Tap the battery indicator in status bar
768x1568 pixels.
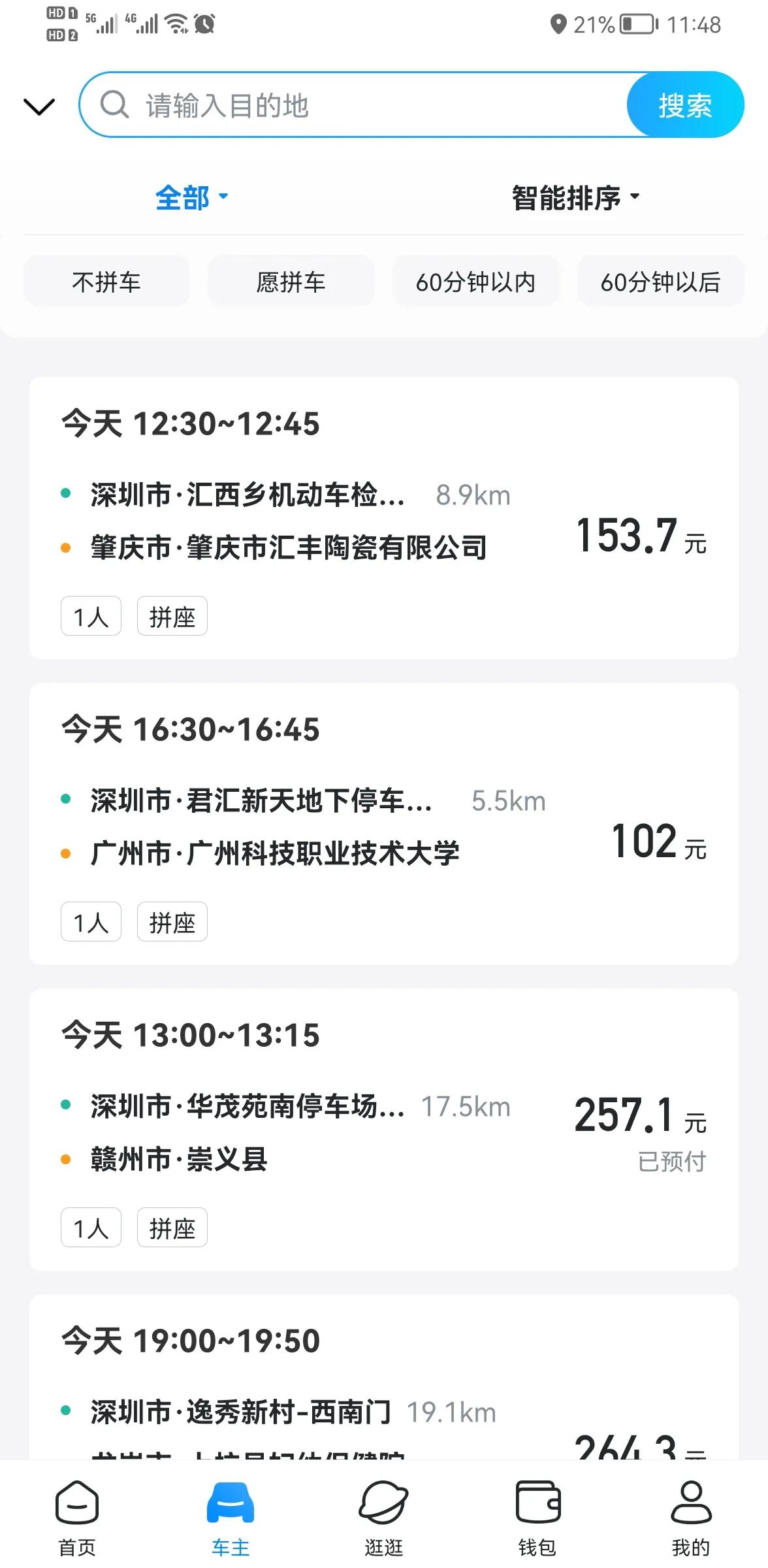click(x=632, y=22)
